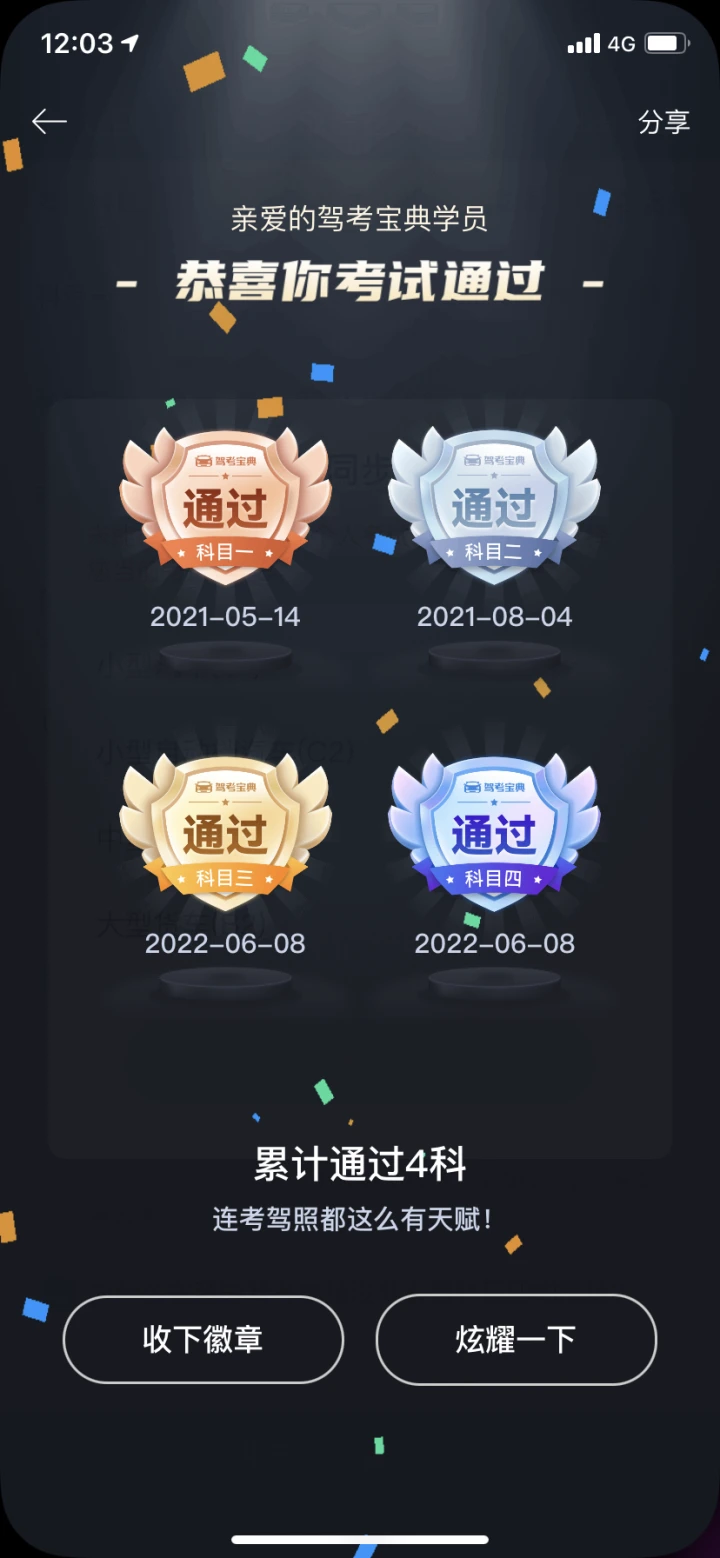Go back using the arrow icon
720x1558 pixels.
click(x=49, y=122)
